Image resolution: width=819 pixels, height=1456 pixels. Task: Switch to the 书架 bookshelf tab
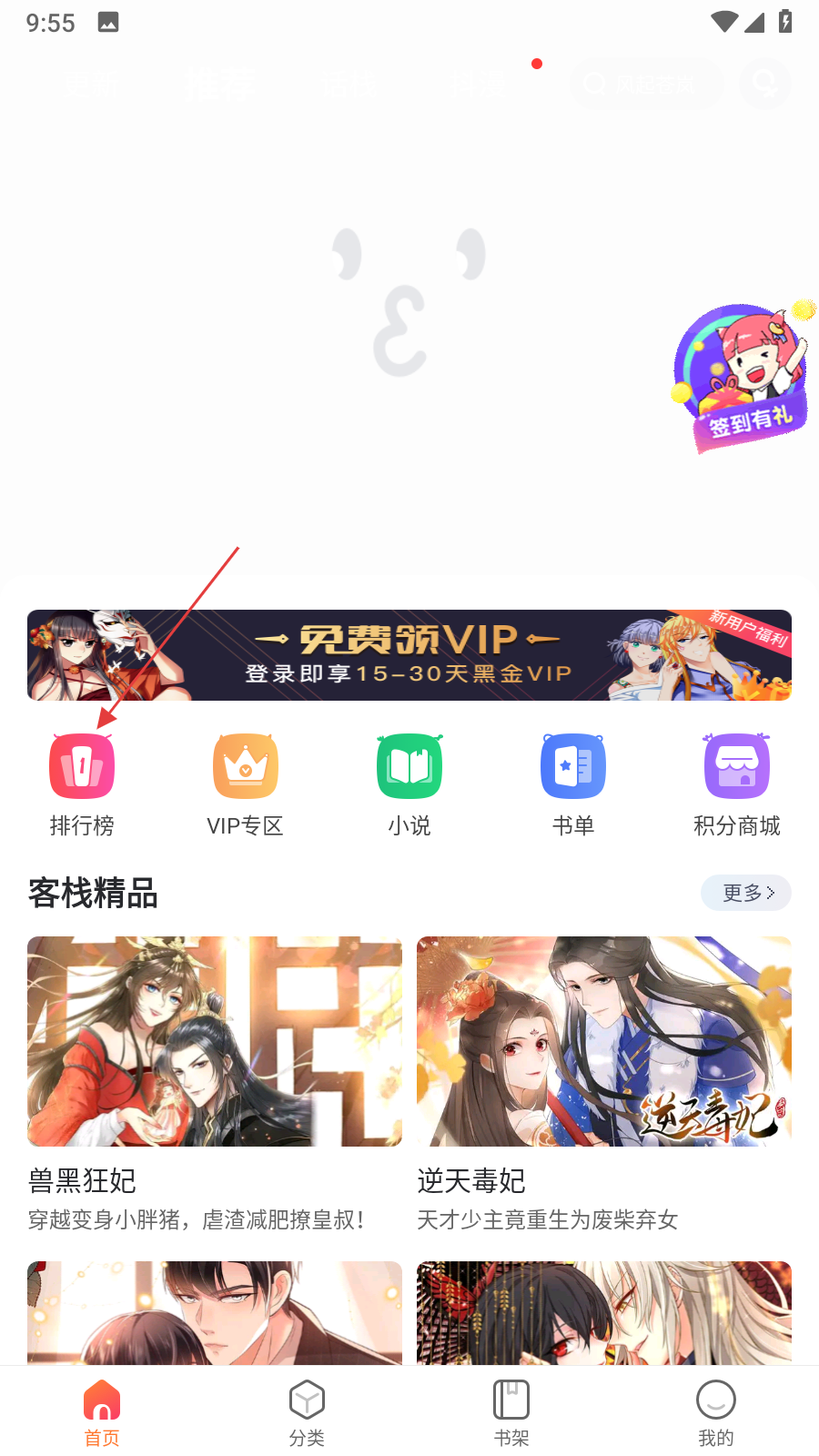[511, 1412]
